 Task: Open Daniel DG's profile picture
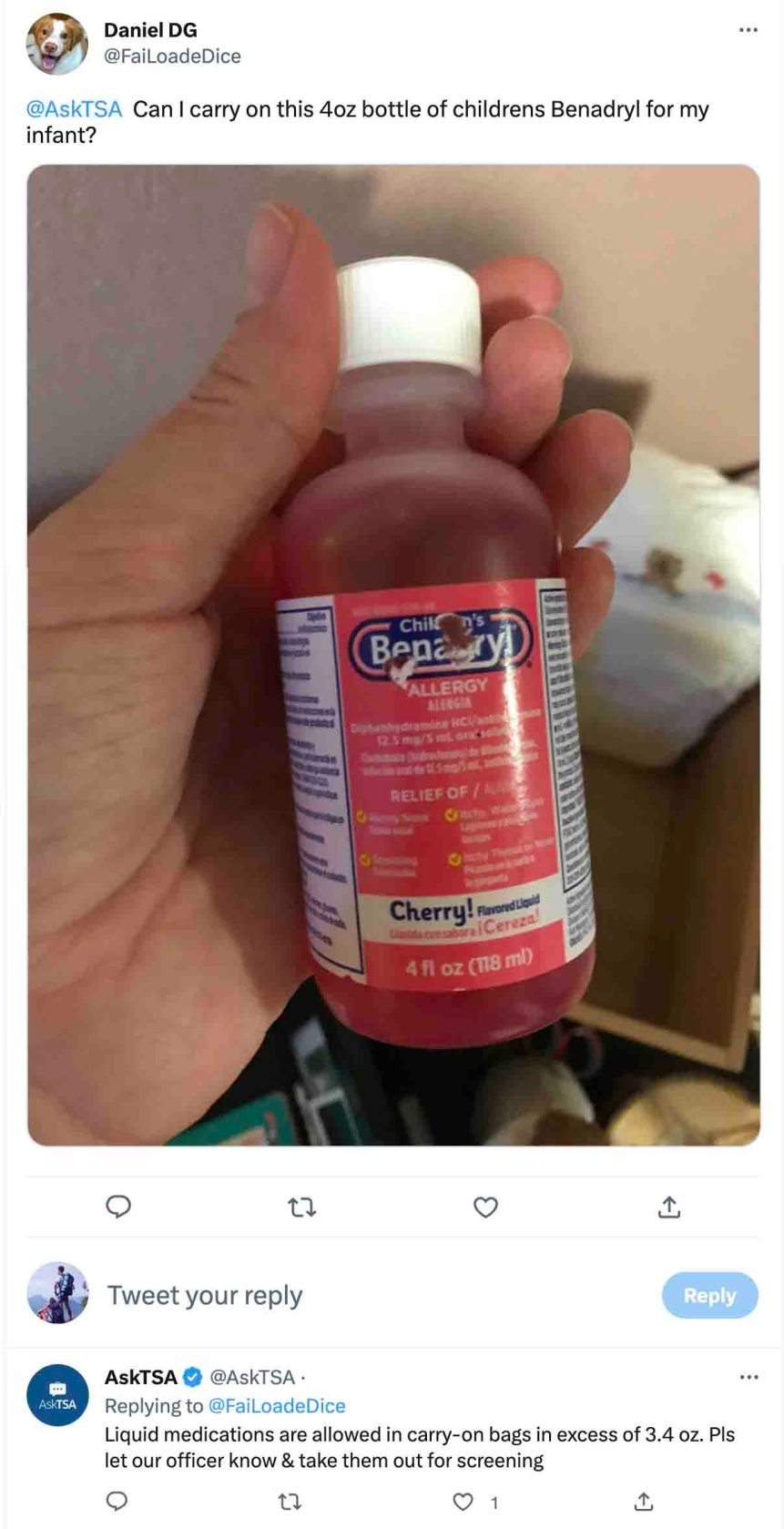click(x=57, y=43)
